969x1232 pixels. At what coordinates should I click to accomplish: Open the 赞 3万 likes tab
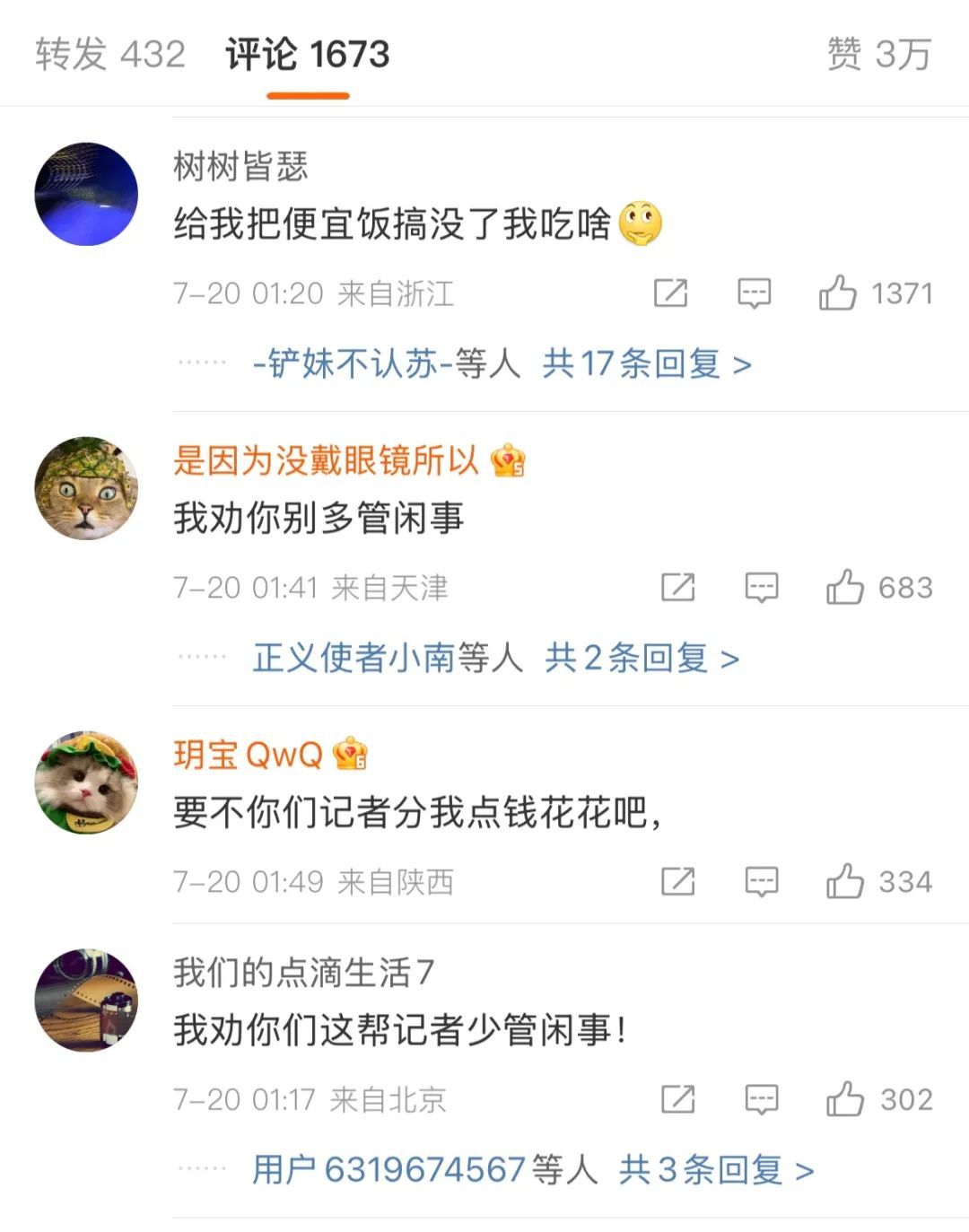(x=878, y=54)
